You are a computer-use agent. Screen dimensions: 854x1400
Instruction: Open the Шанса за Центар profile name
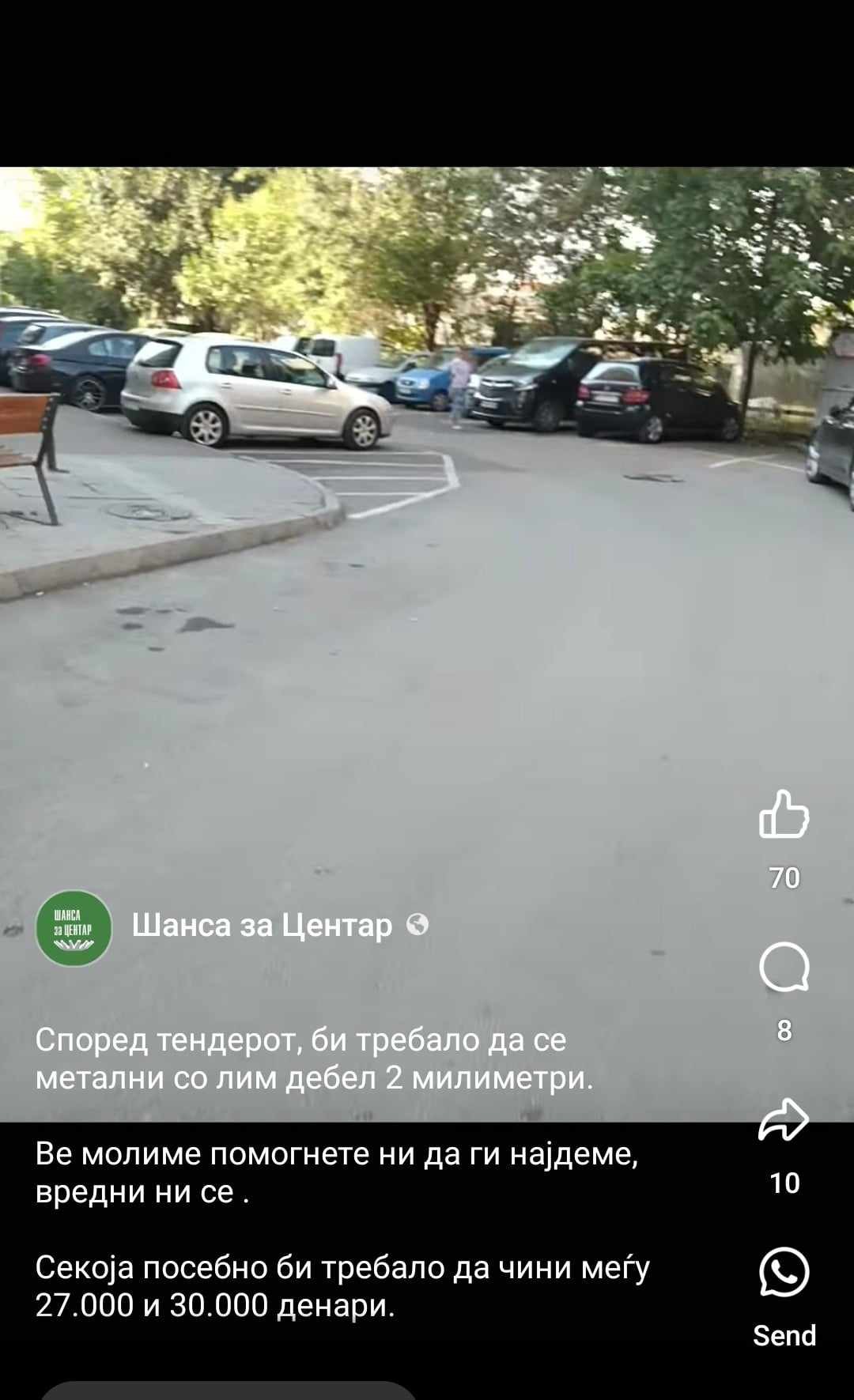[262, 925]
